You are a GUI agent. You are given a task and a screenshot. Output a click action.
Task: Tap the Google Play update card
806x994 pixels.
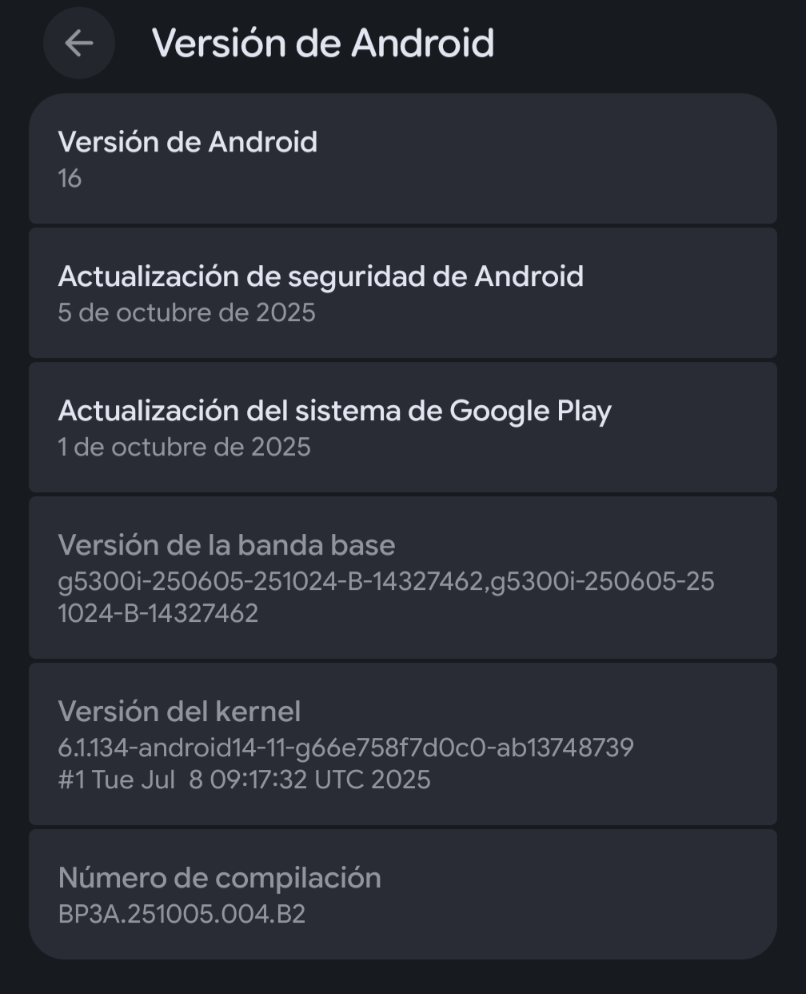[403, 427]
